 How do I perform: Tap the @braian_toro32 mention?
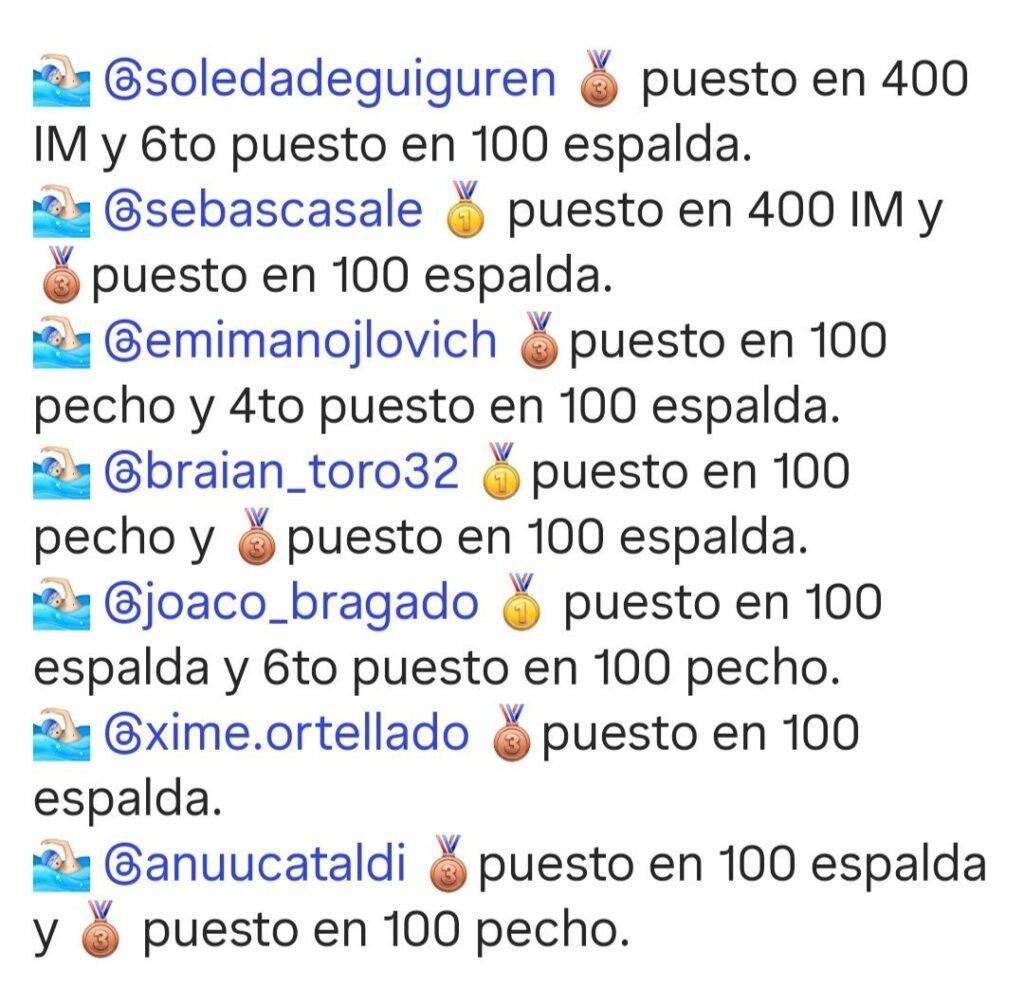pos(281,473)
